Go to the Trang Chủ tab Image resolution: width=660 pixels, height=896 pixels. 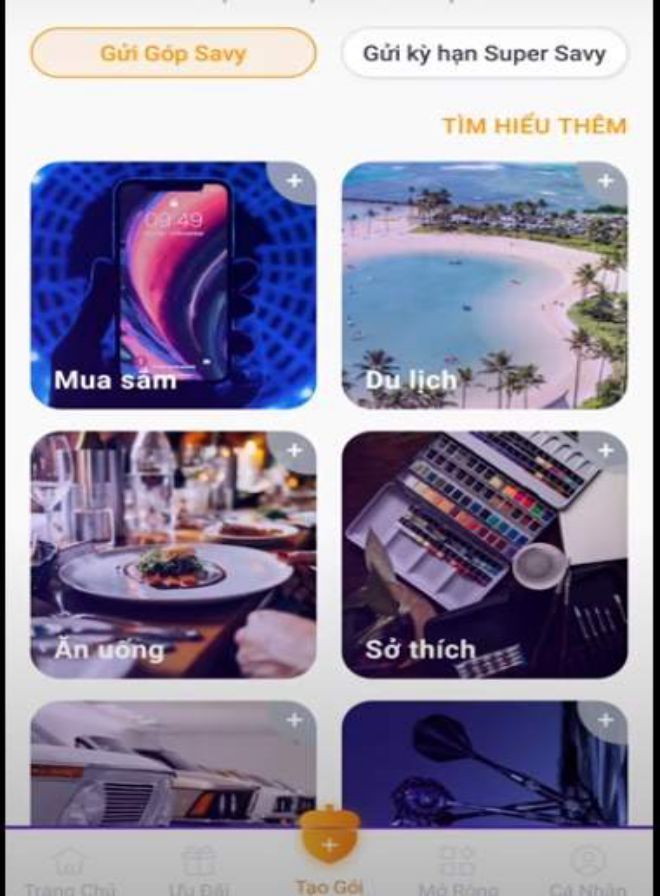pyautogui.click(x=69, y=868)
